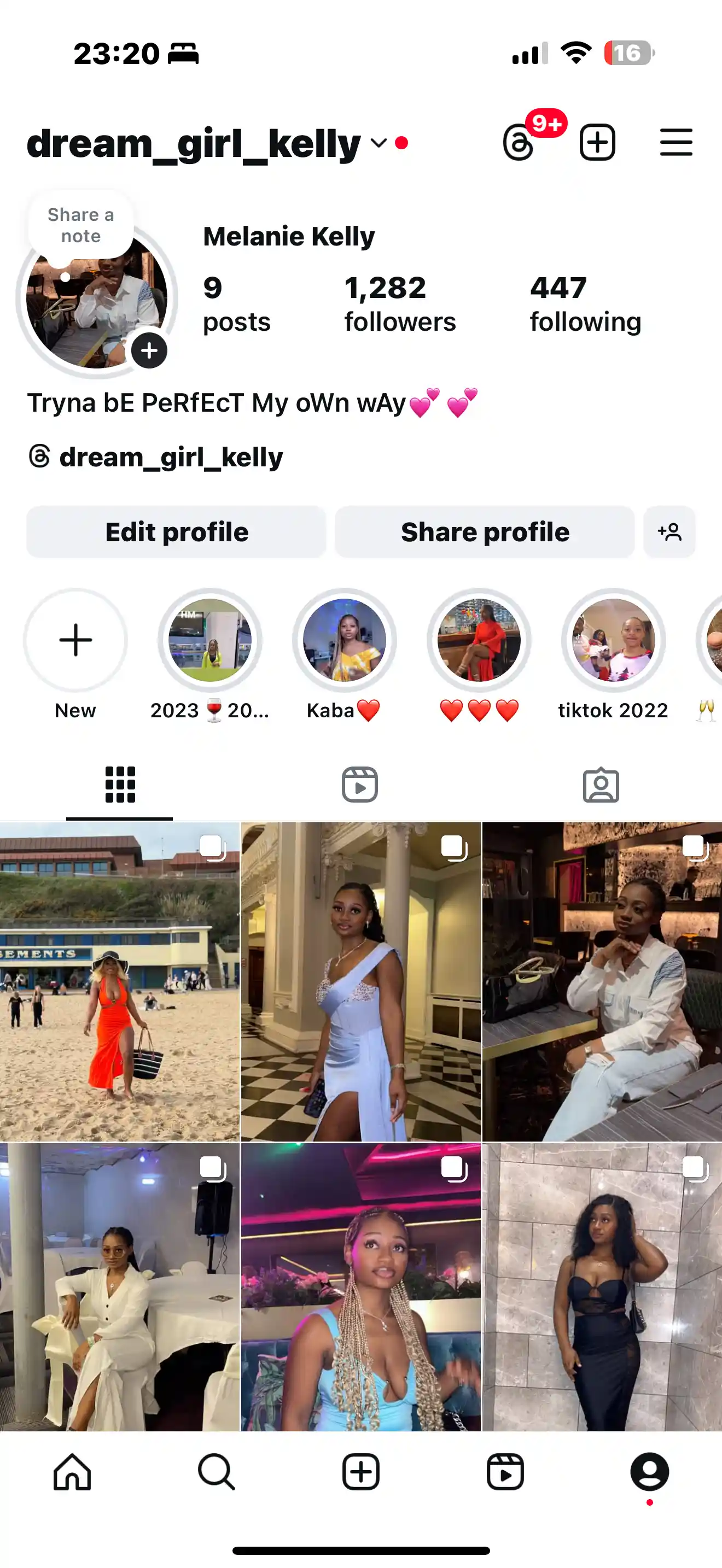Open the Search tab in bottom bar
Screen dimensions: 722x1568
click(217, 1472)
